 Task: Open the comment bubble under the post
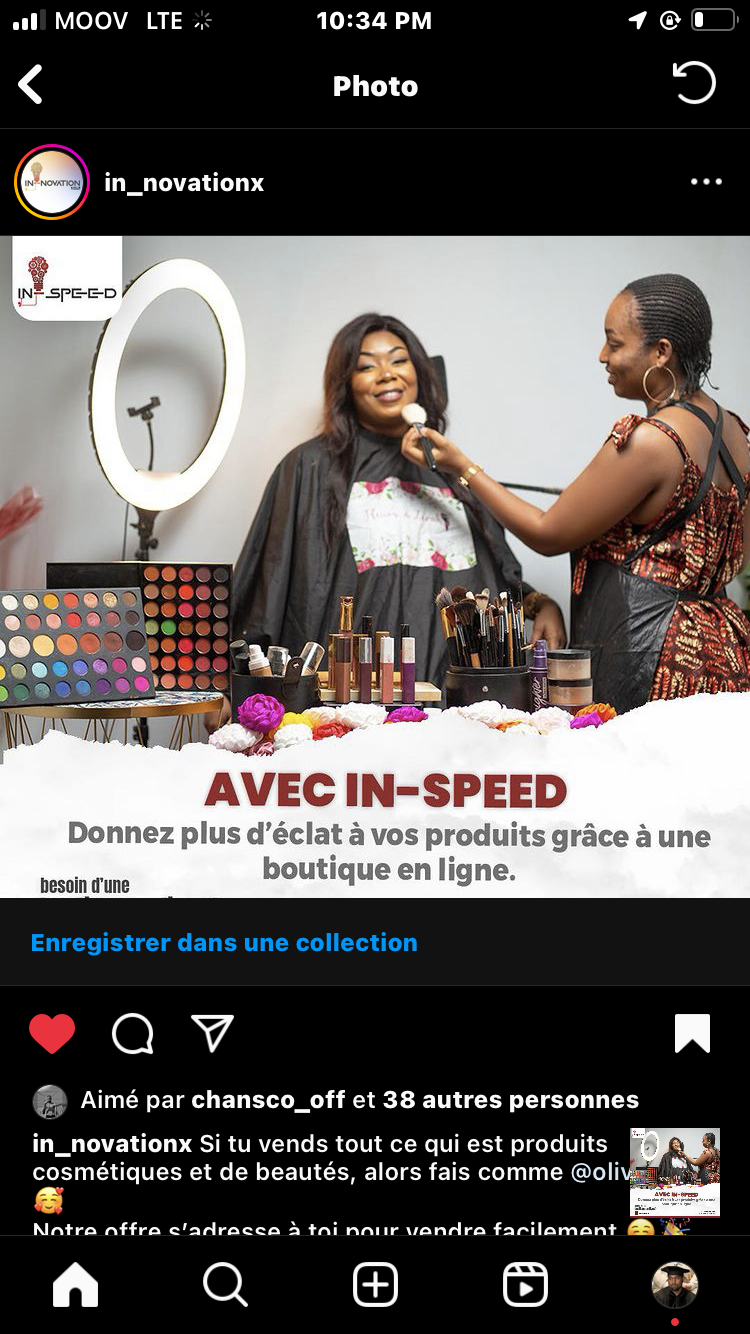[x=132, y=1034]
